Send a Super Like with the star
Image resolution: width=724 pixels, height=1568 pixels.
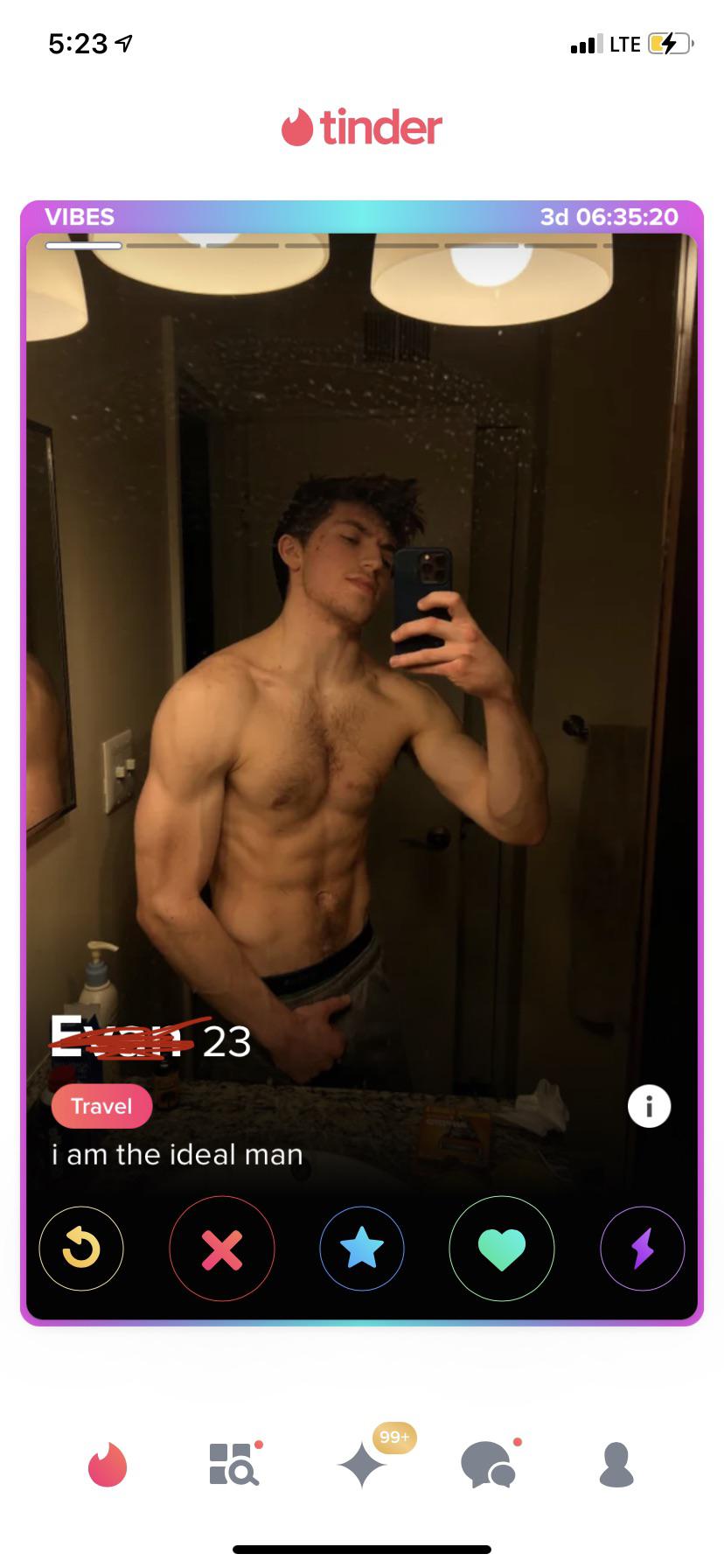coord(362,1248)
